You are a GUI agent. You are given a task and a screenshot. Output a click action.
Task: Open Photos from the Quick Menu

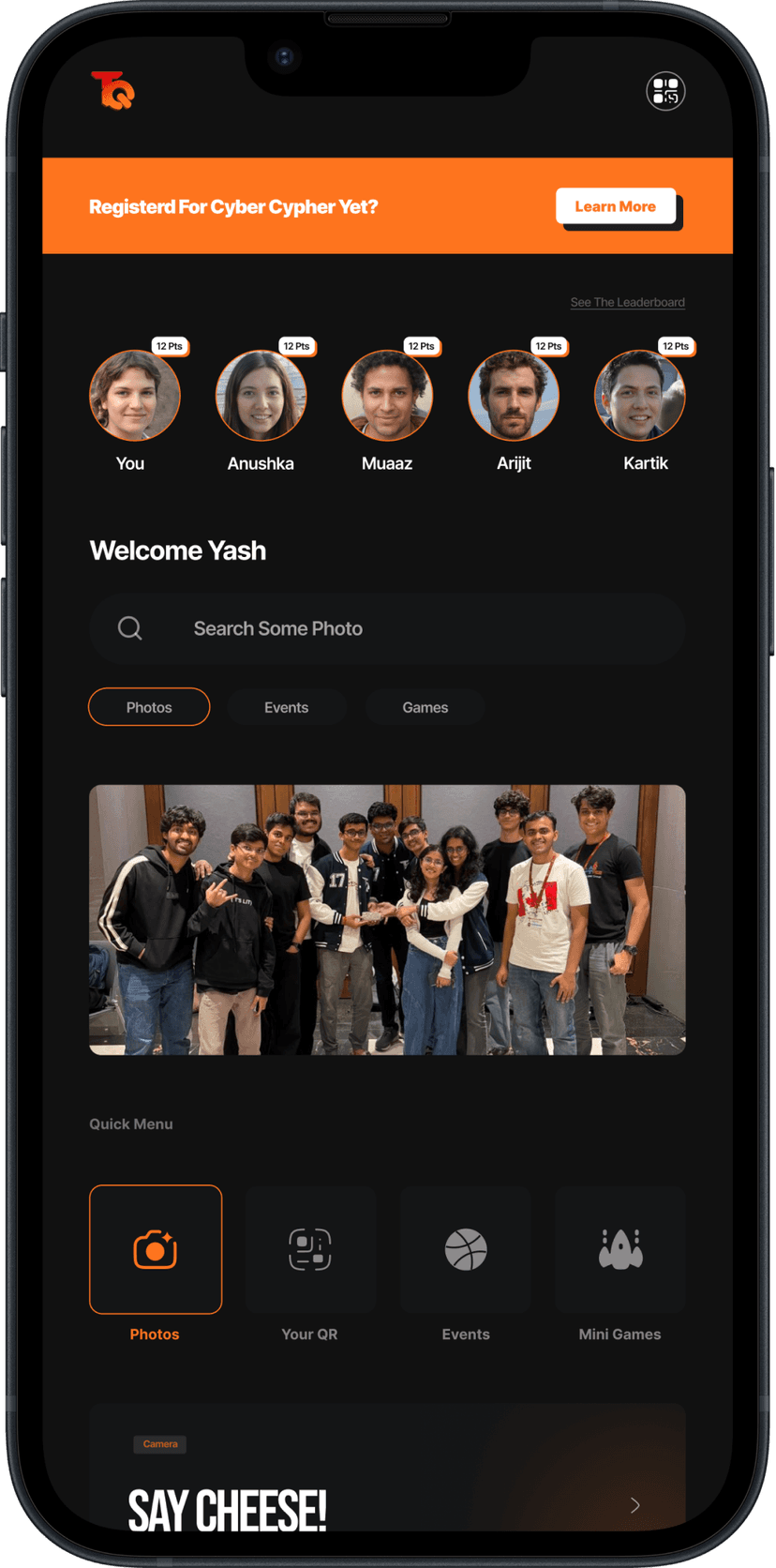156,1249
